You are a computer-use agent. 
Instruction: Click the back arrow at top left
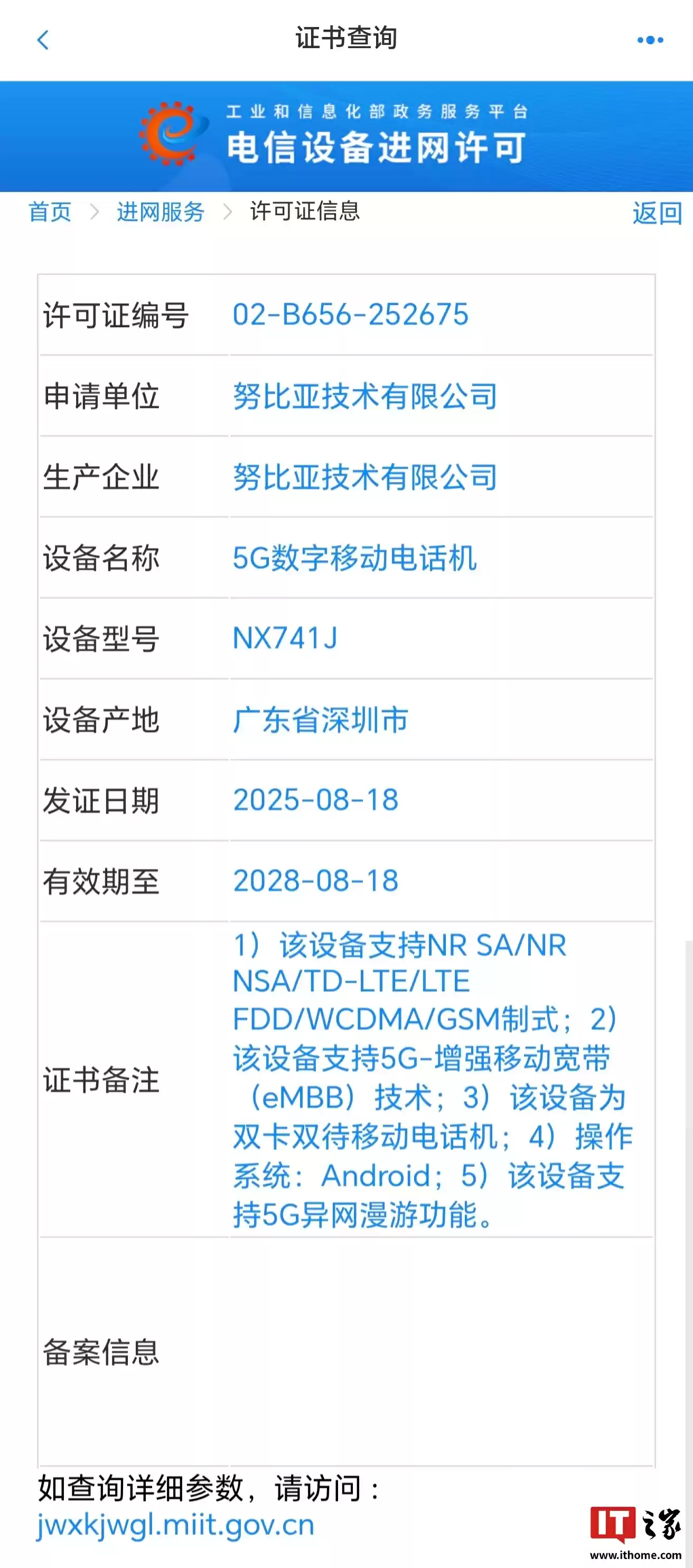pos(41,39)
